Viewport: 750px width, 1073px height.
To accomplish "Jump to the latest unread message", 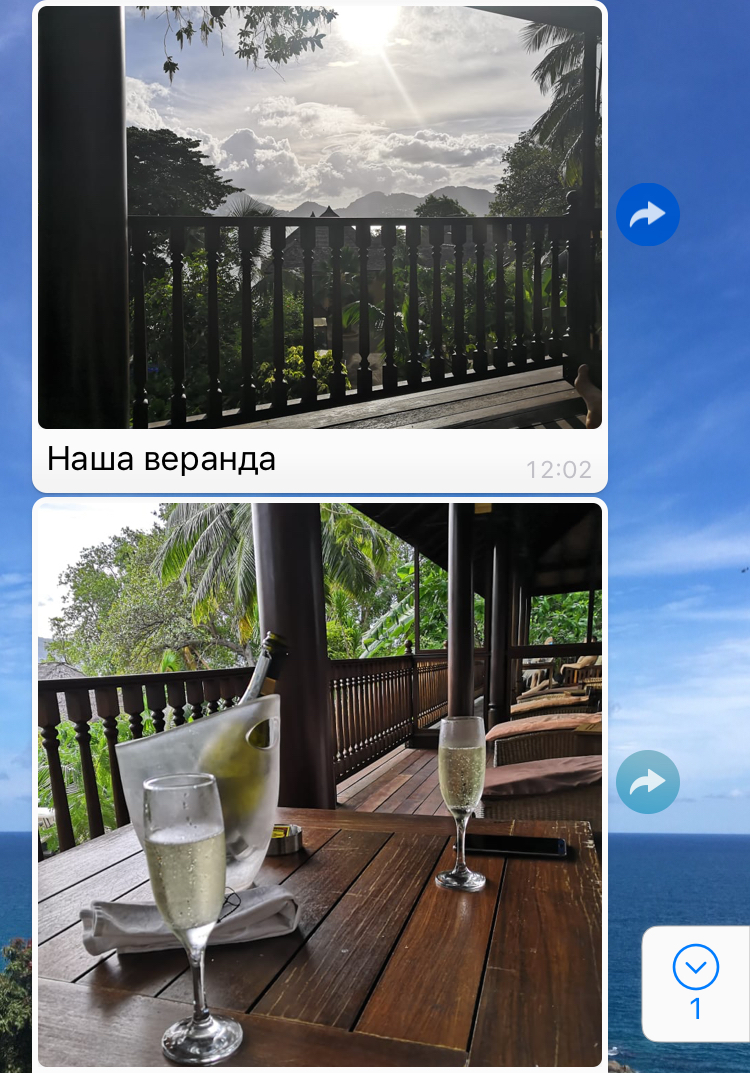I will pos(696,982).
